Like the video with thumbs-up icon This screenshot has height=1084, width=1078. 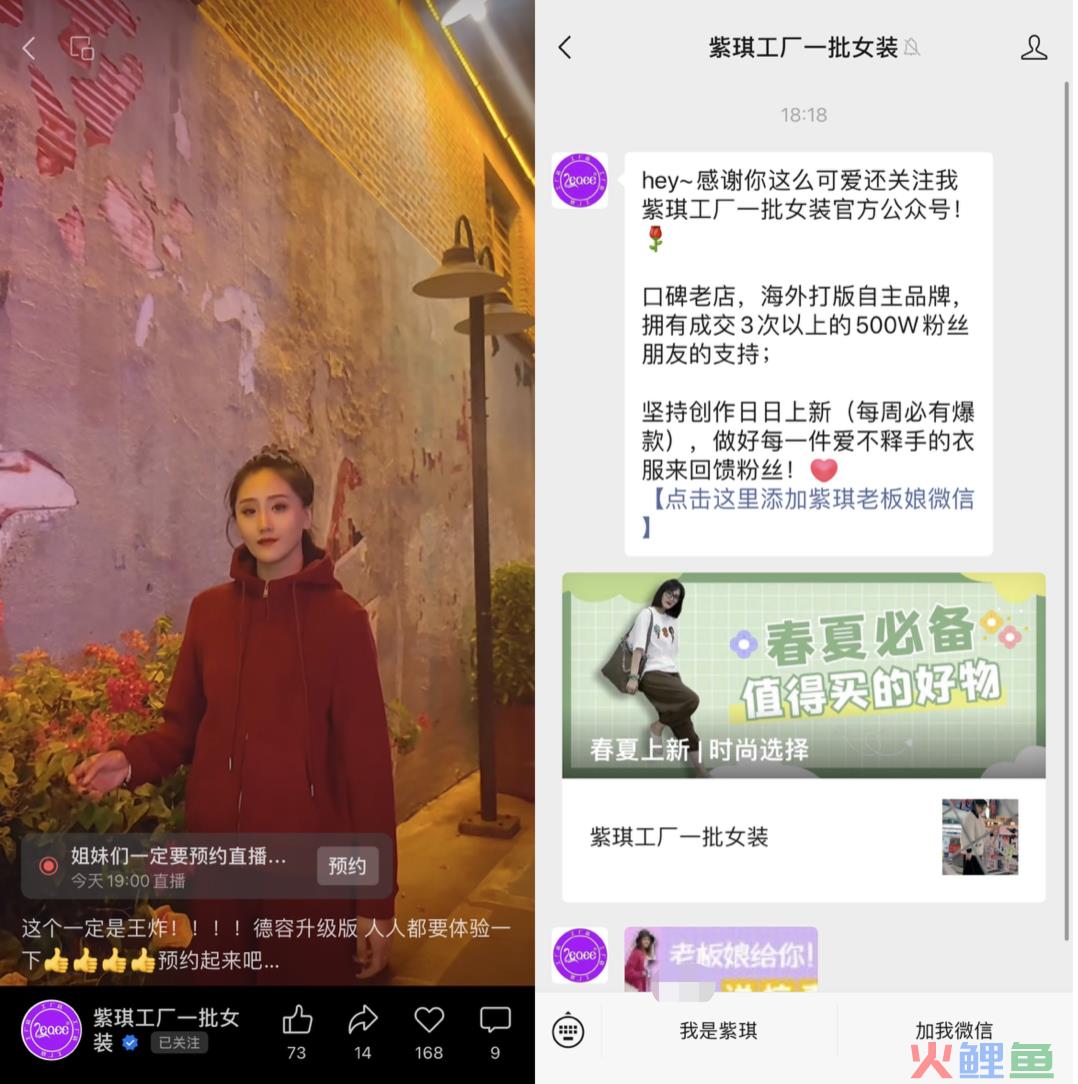point(297,1020)
